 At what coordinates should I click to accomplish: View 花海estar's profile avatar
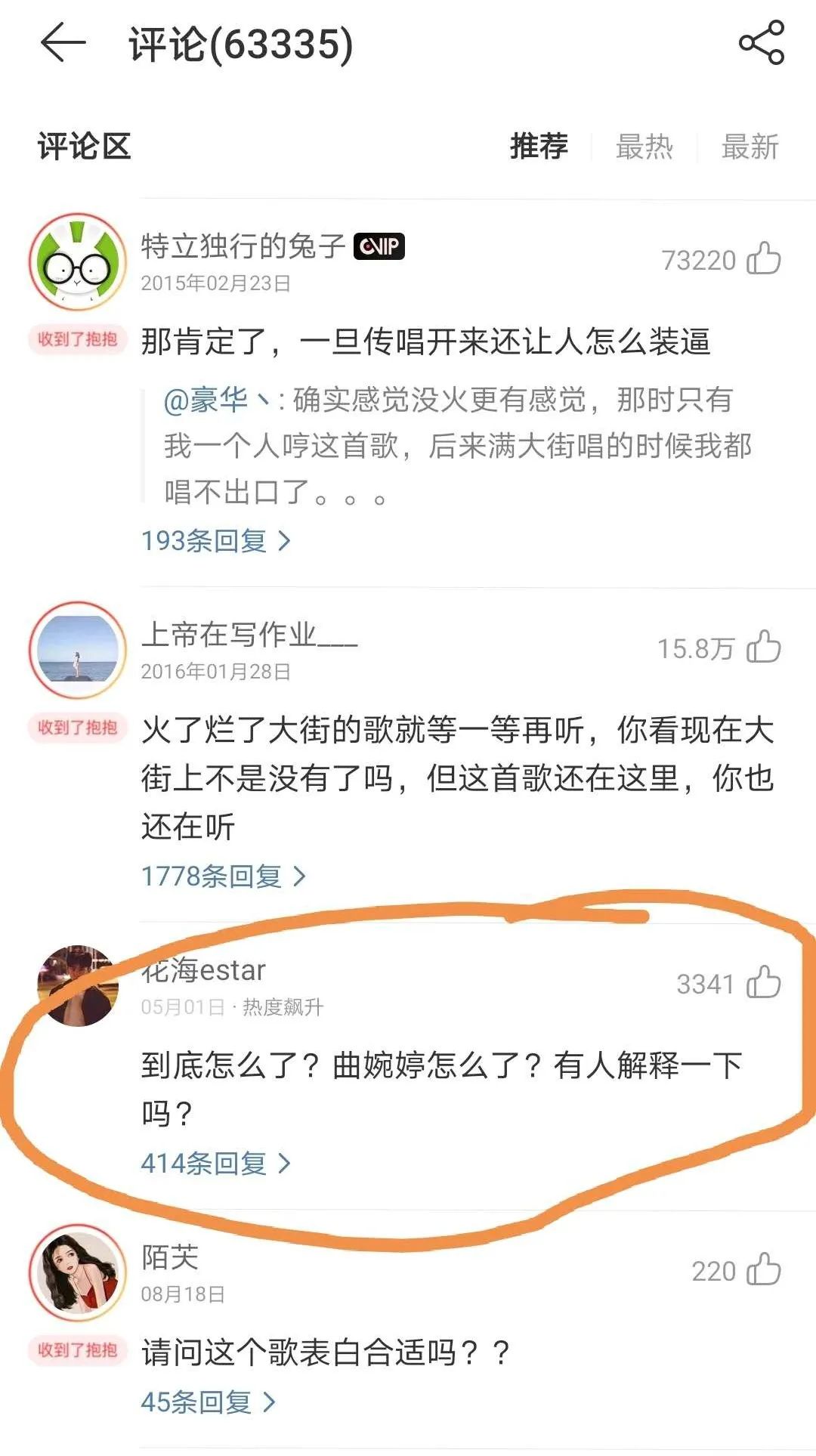coord(77,985)
